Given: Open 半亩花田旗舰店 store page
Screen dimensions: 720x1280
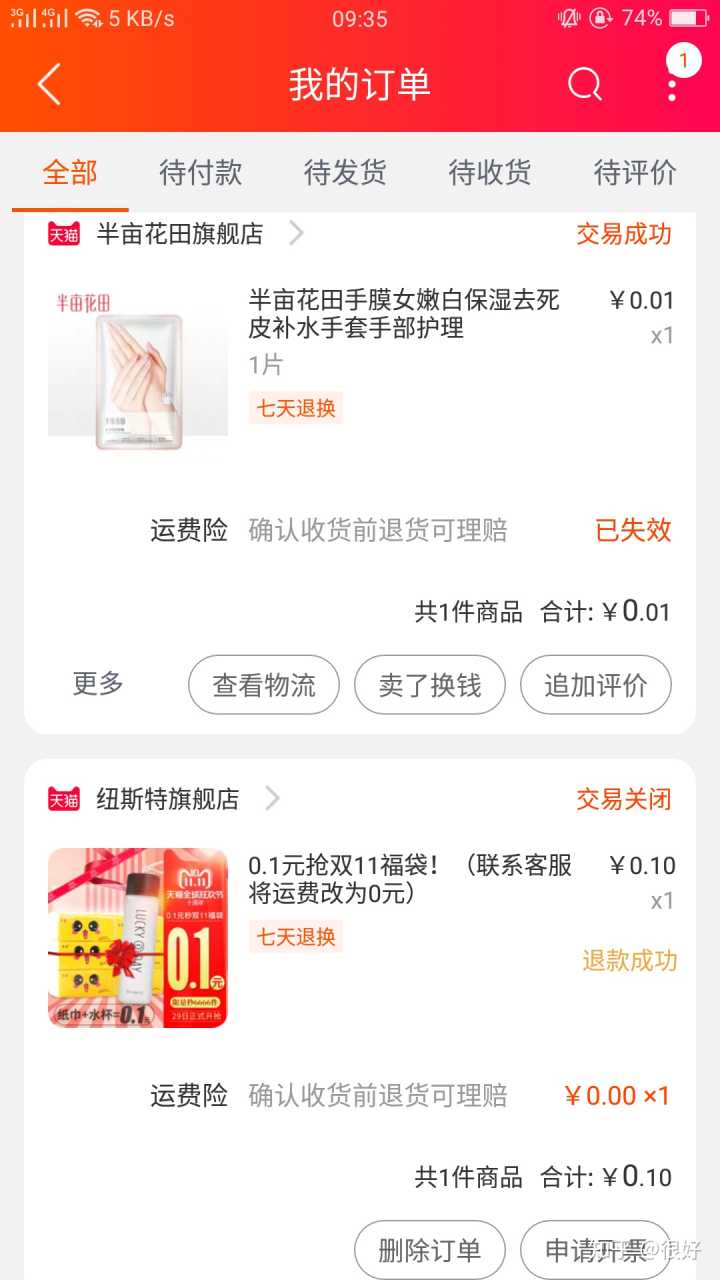Looking at the screenshot, I should pyautogui.click(x=180, y=234).
